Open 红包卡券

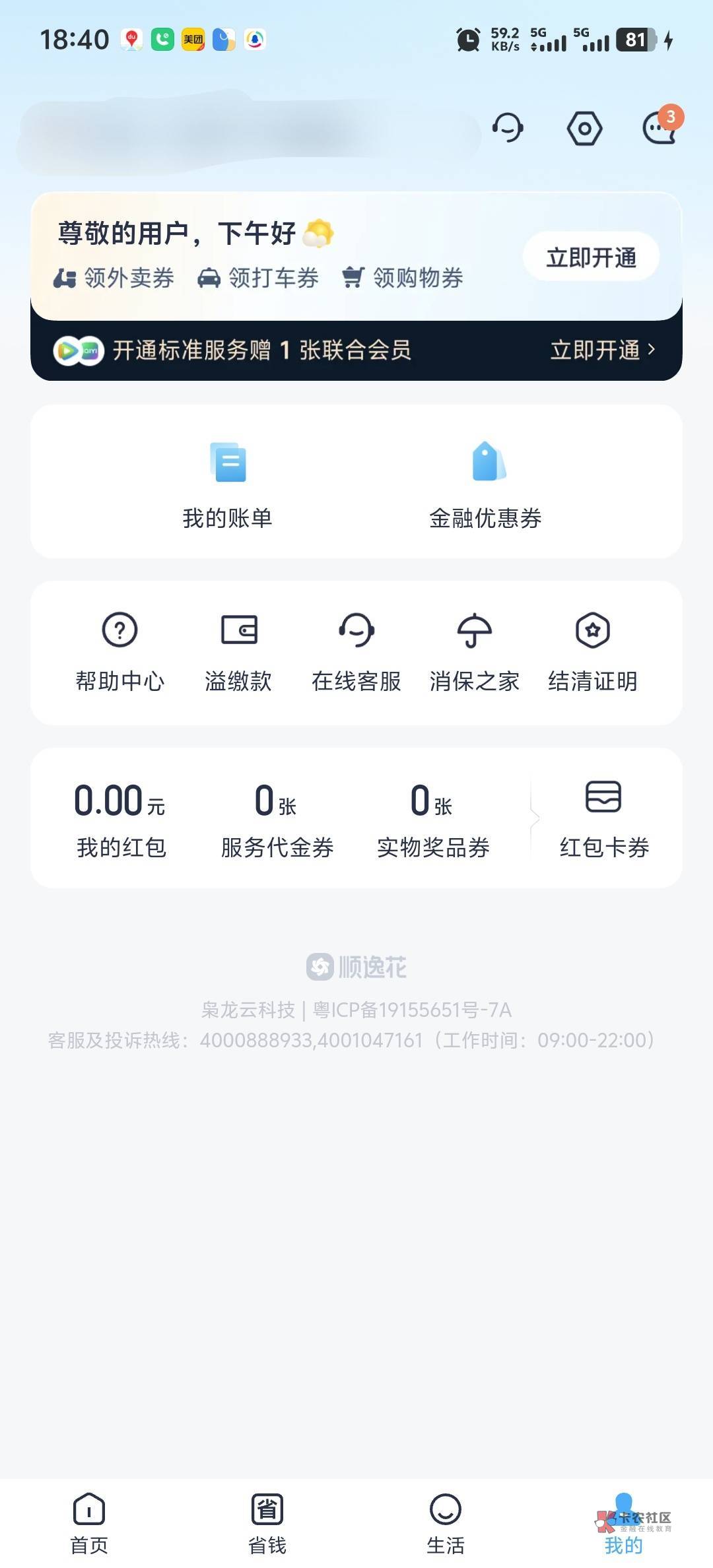[x=603, y=818]
